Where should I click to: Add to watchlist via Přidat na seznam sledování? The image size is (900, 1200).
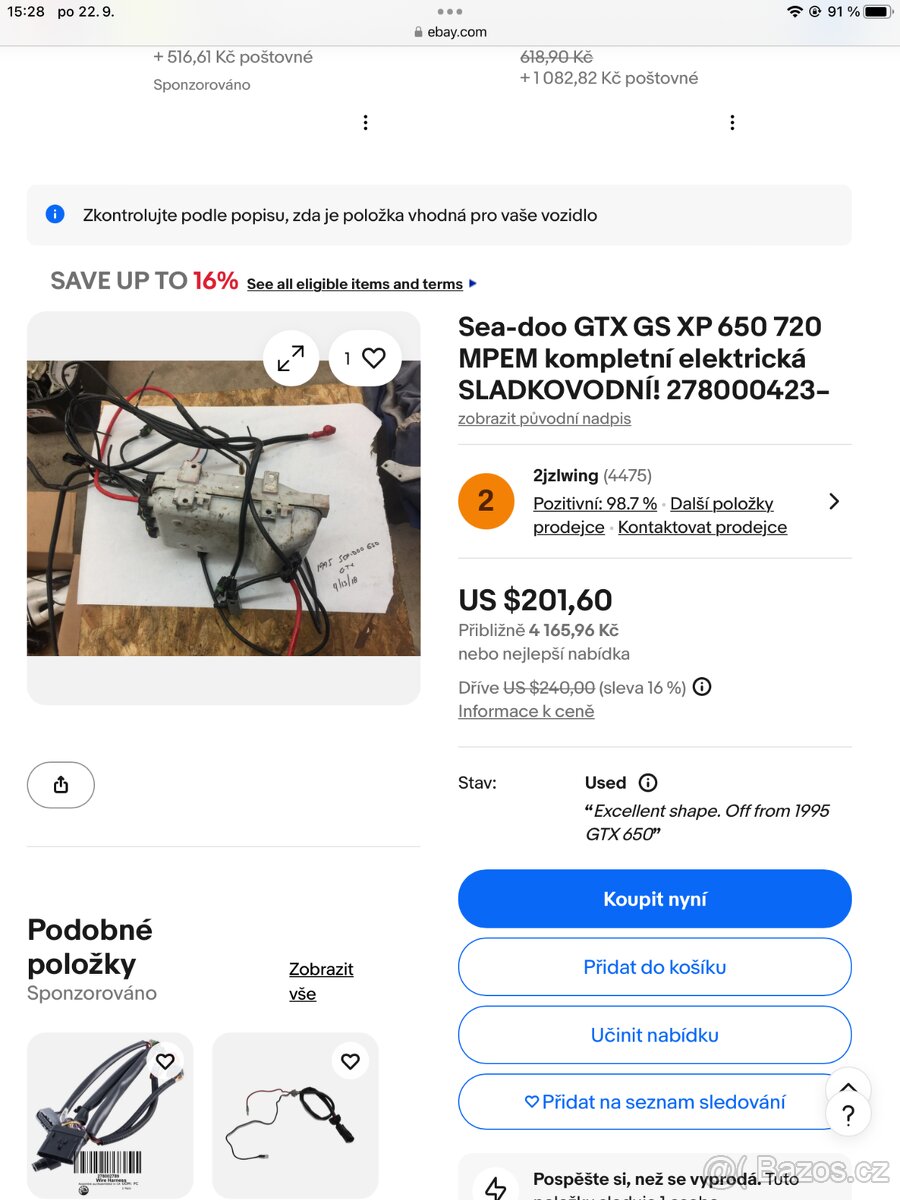(654, 1102)
